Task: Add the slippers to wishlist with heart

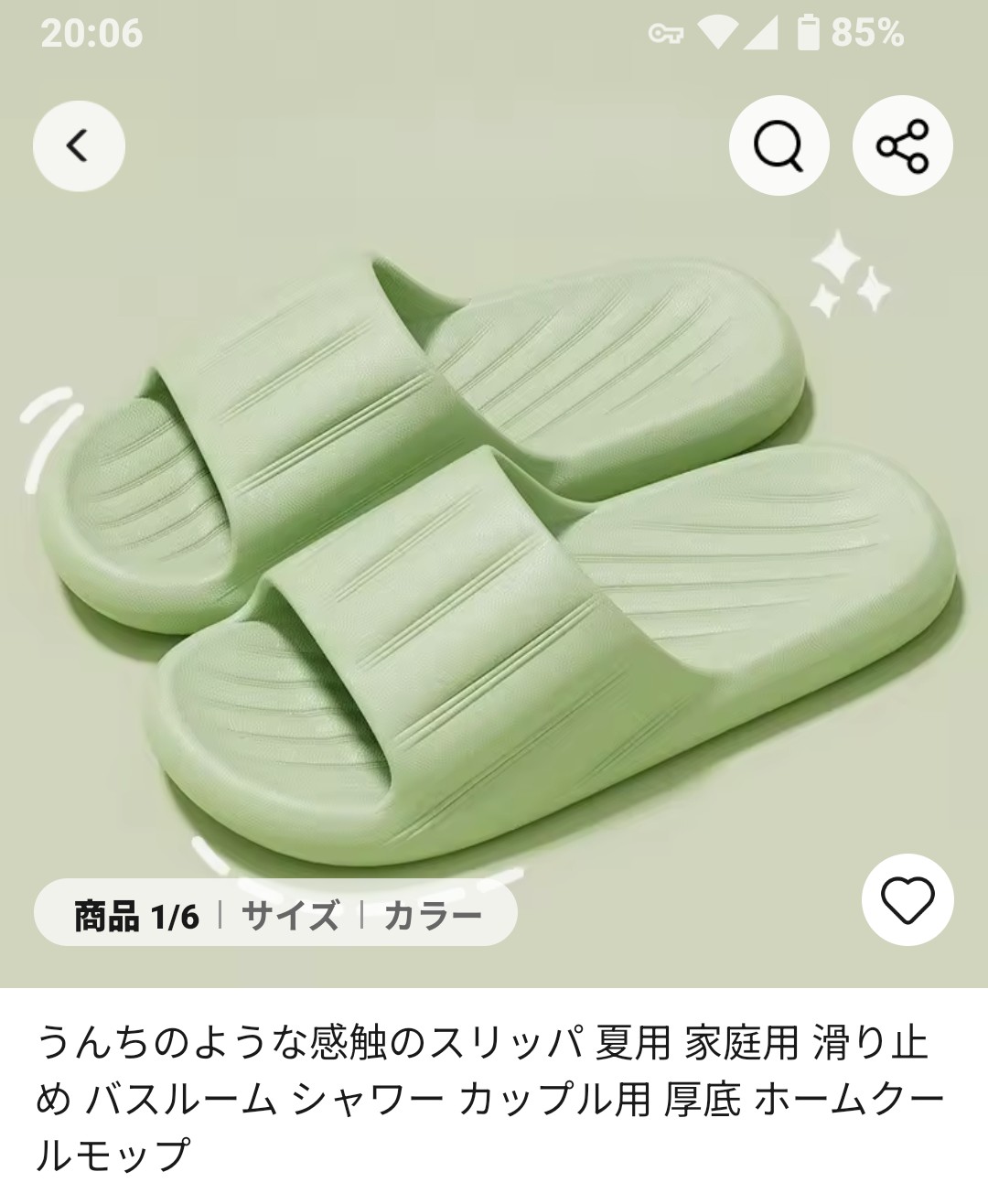Action: 907,900
